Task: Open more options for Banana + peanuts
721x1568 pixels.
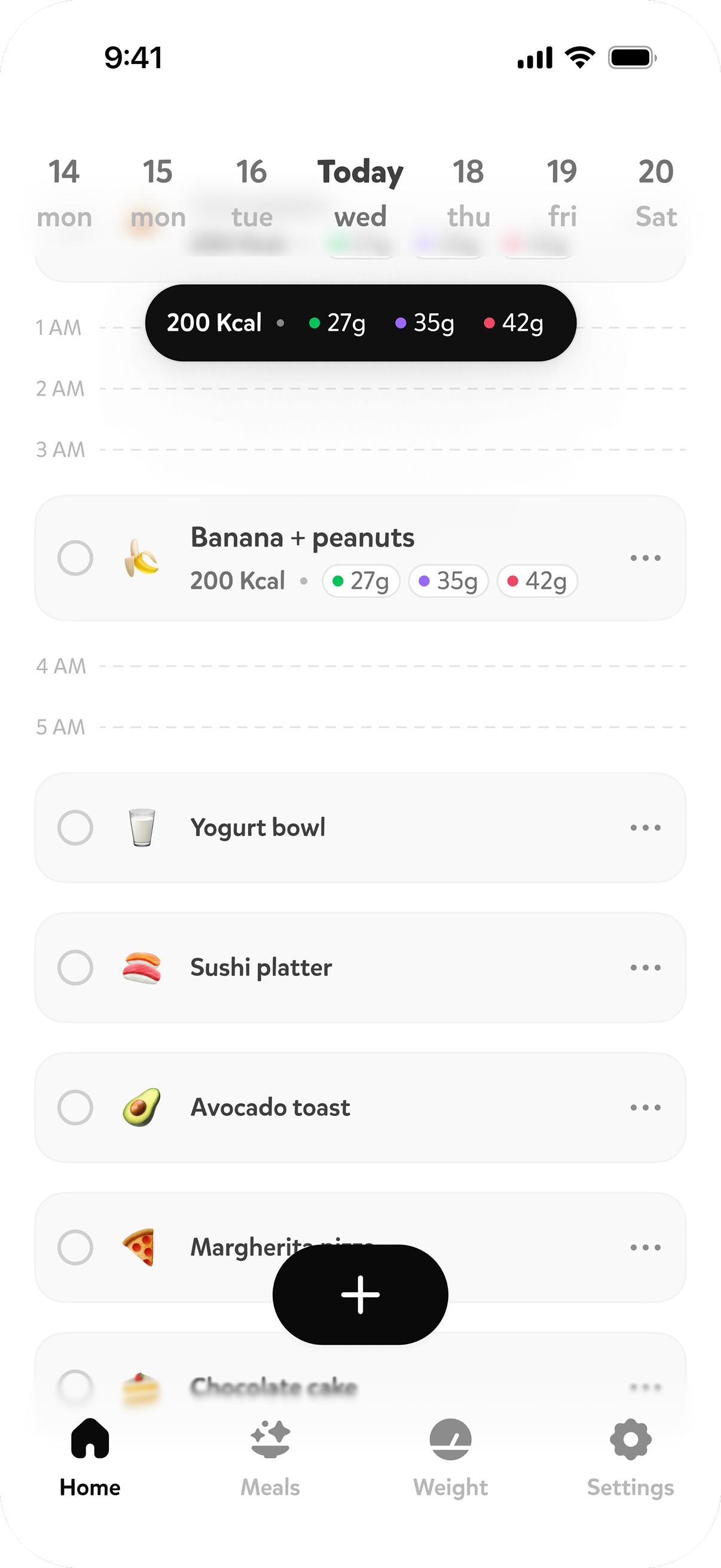Action: coord(646,557)
